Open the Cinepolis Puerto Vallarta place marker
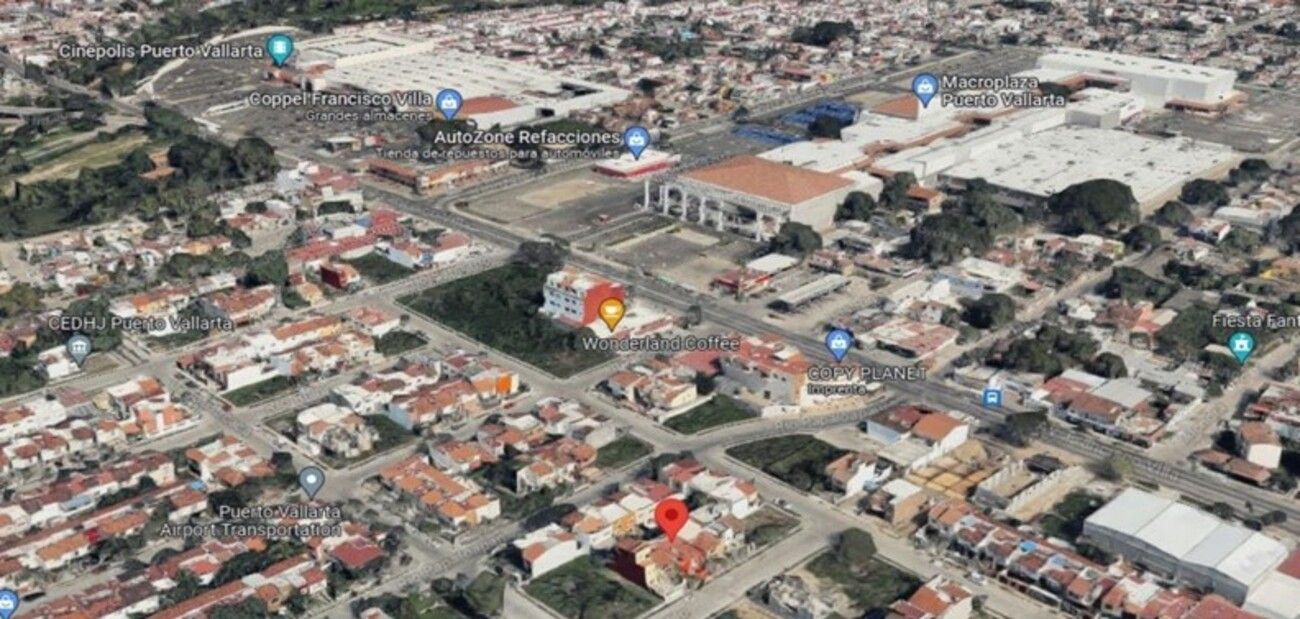 click(x=280, y=49)
